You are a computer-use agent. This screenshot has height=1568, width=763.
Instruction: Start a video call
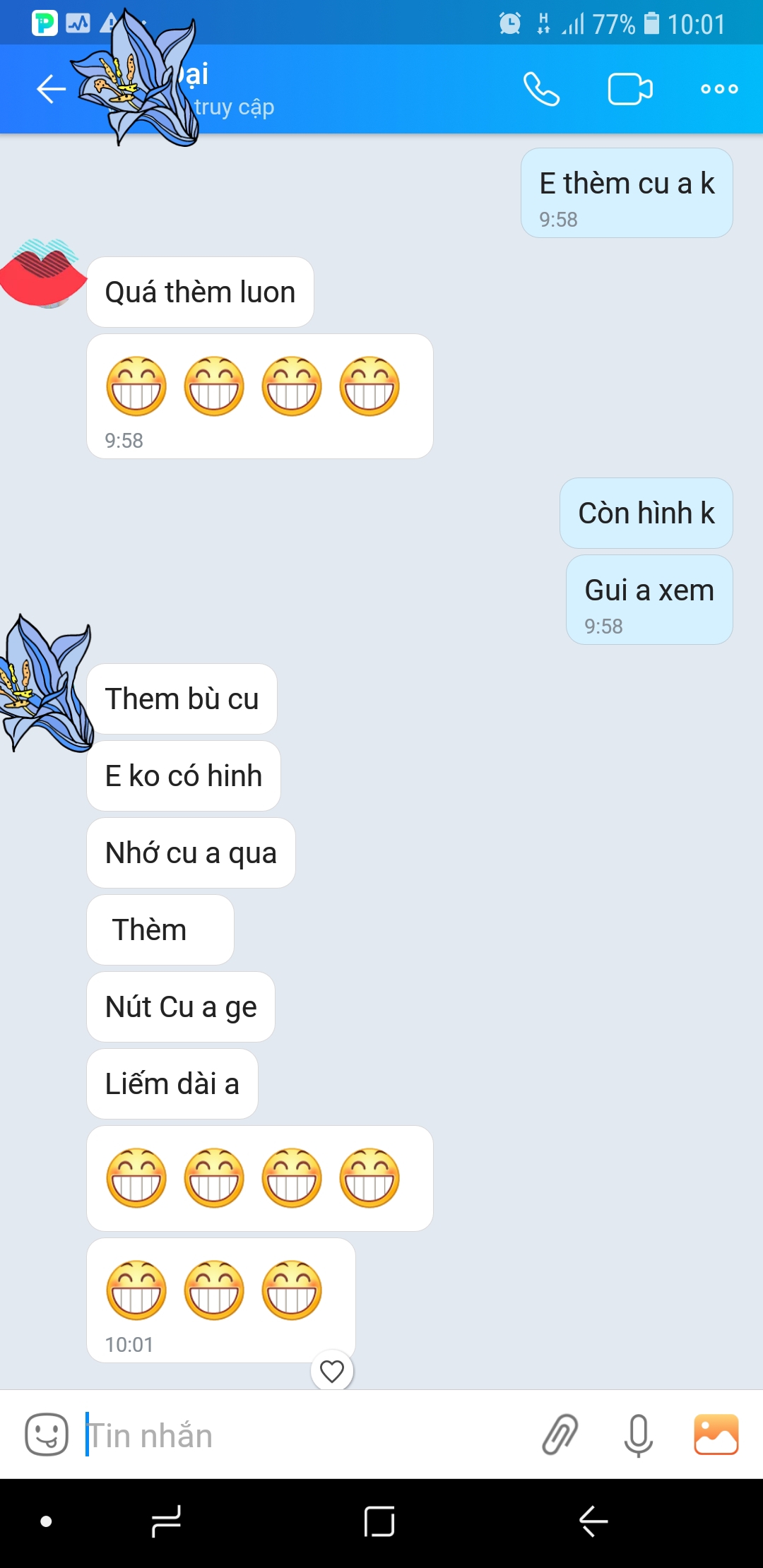click(x=630, y=89)
